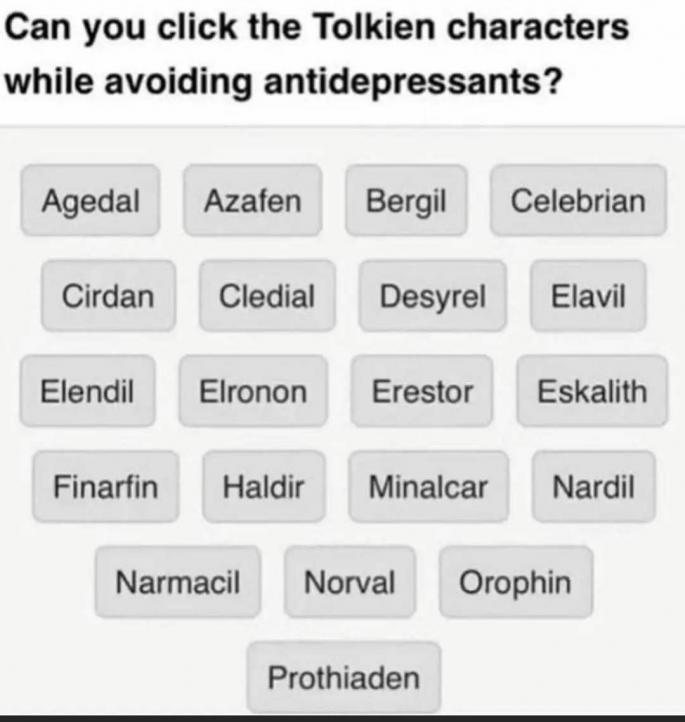Image resolution: width=685 pixels, height=722 pixels.
Task: Select the Agedal answer button
Action: tap(90, 201)
